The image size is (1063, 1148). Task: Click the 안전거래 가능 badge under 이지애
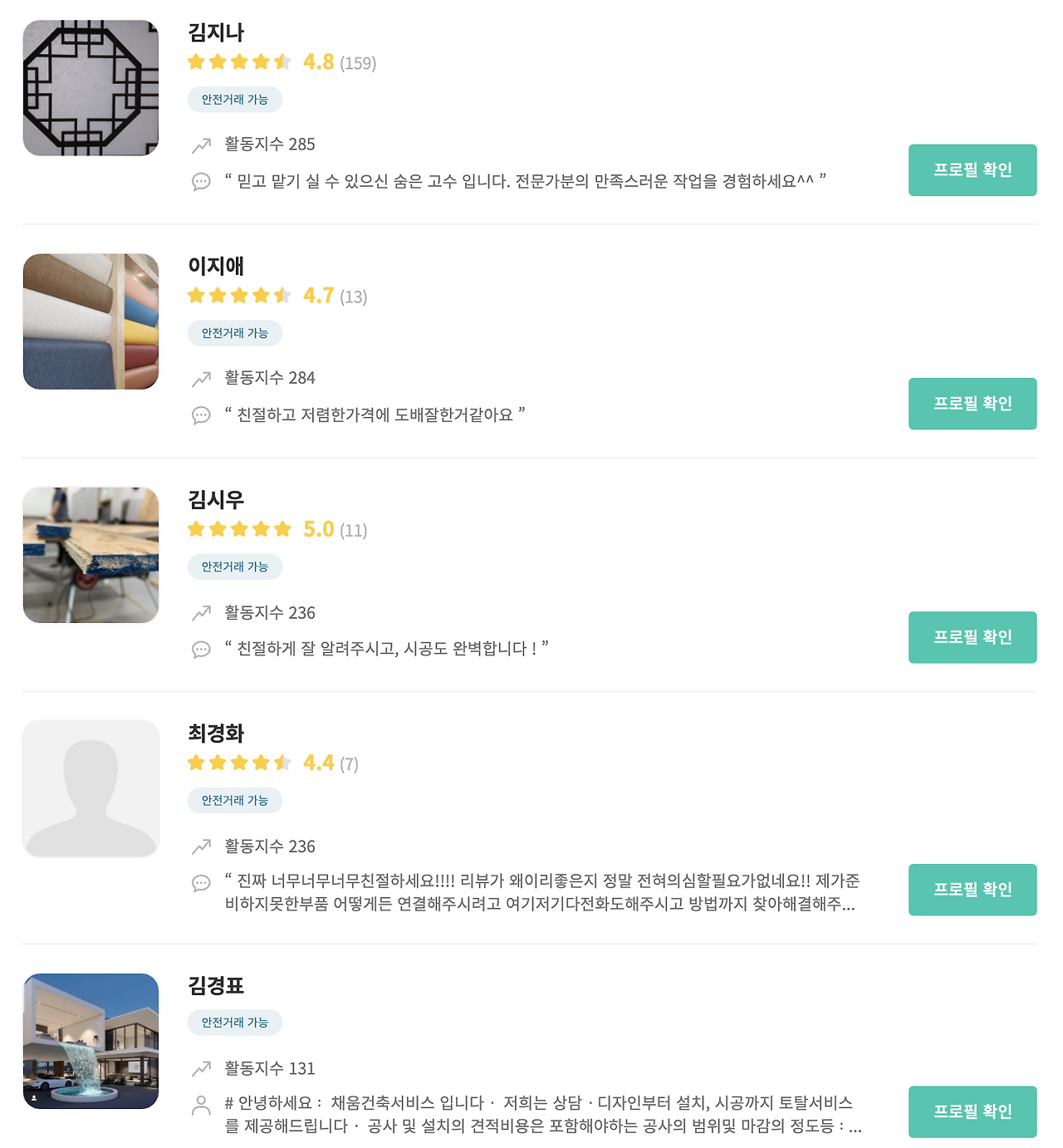point(235,333)
